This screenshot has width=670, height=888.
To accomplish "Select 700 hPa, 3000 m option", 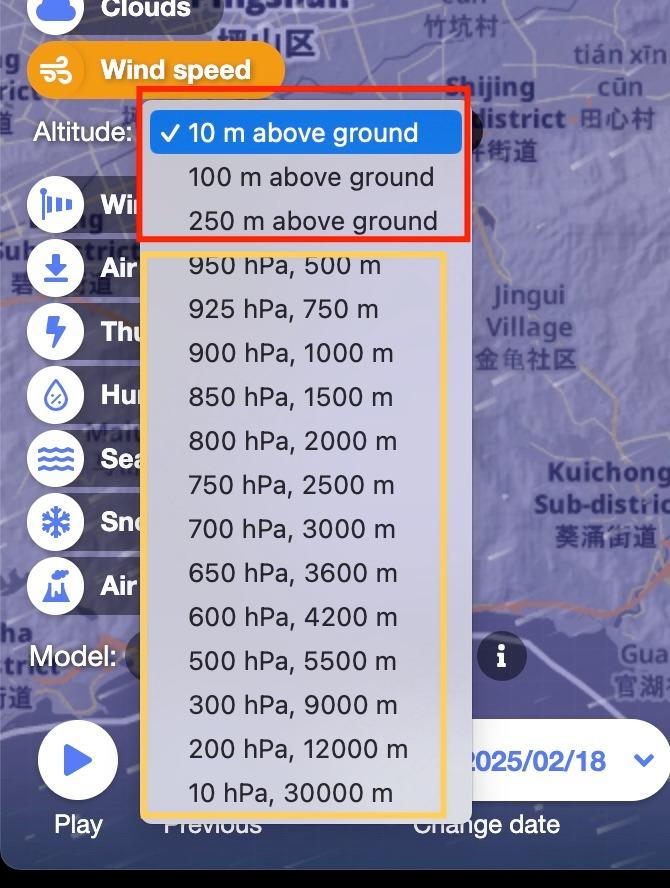I will [292, 529].
